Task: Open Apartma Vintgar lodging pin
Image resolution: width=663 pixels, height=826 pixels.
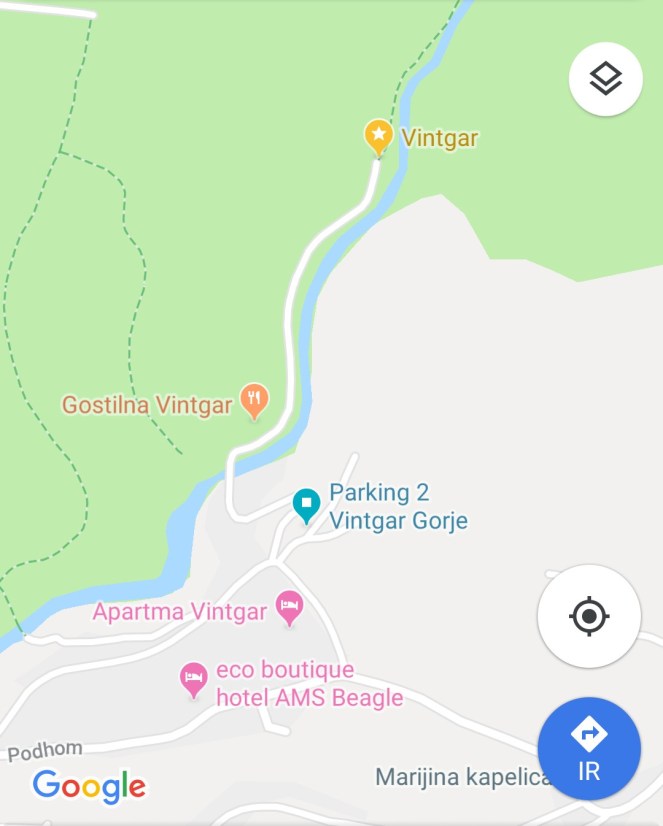Action: point(290,607)
